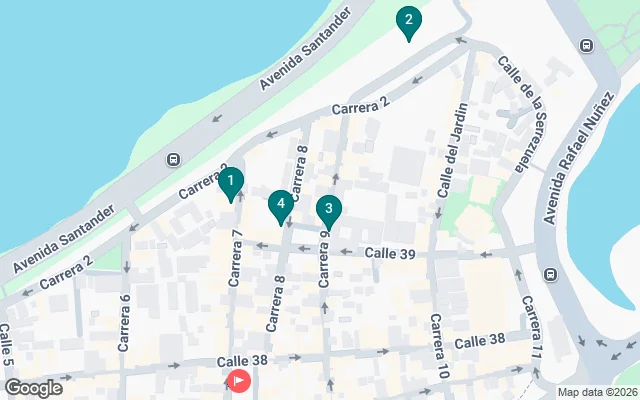Tap map marker number 4
Viewport: 640px width, 400px height.
[x=281, y=205]
